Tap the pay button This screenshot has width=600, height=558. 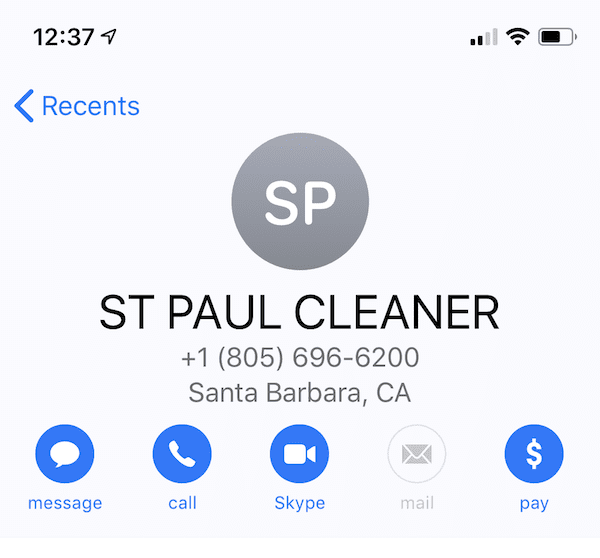tap(534, 455)
